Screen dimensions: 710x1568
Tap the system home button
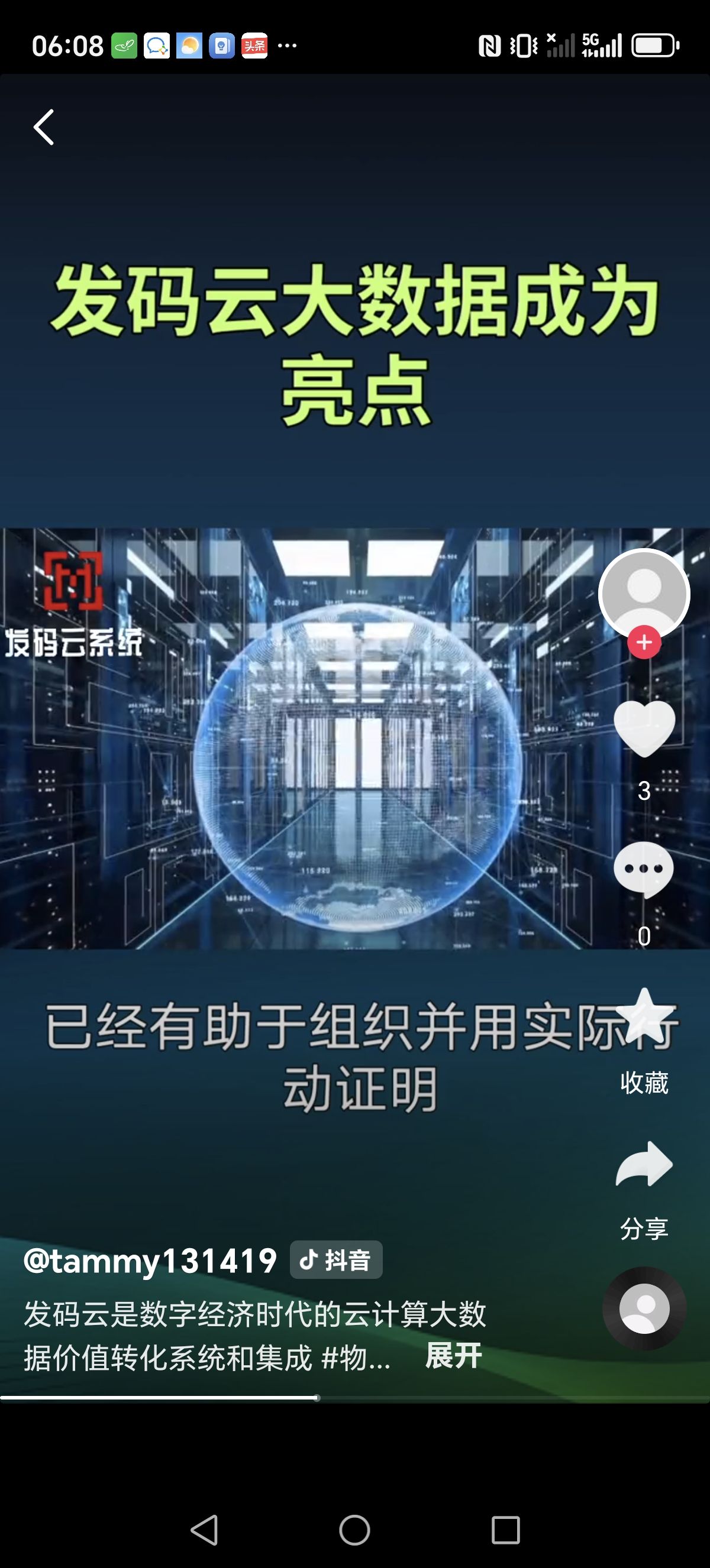click(354, 1530)
